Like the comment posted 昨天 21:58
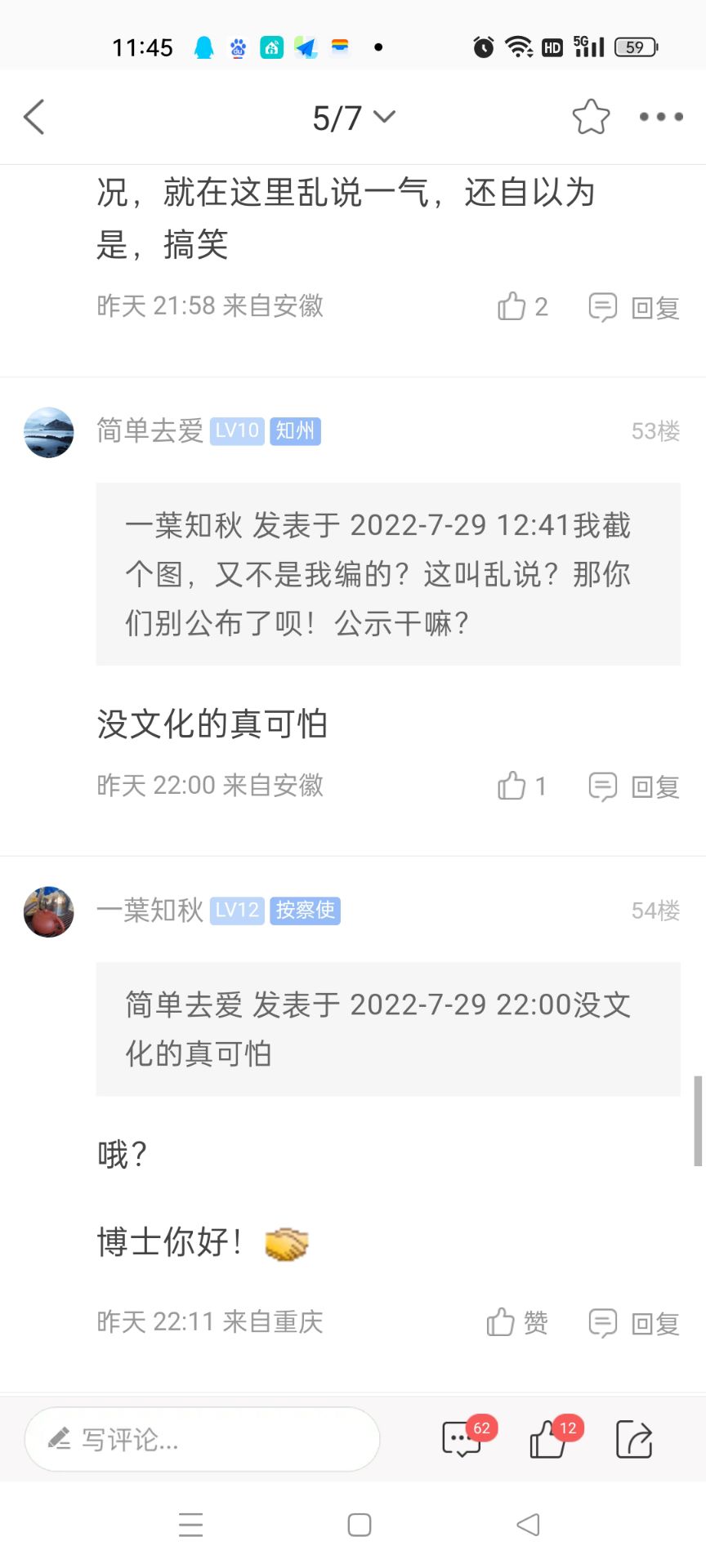Screen dimensions: 706x1568 click(x=522, y=307)
